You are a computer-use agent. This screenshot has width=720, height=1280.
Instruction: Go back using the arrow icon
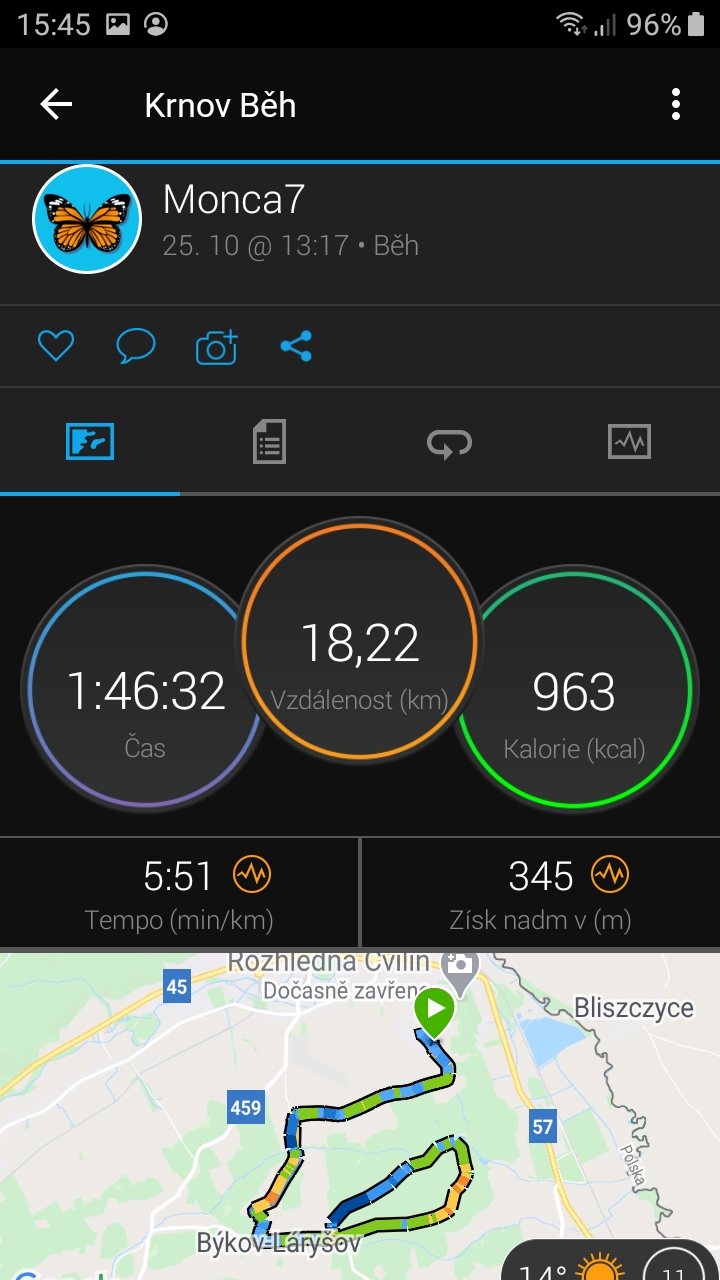(56, 104)
